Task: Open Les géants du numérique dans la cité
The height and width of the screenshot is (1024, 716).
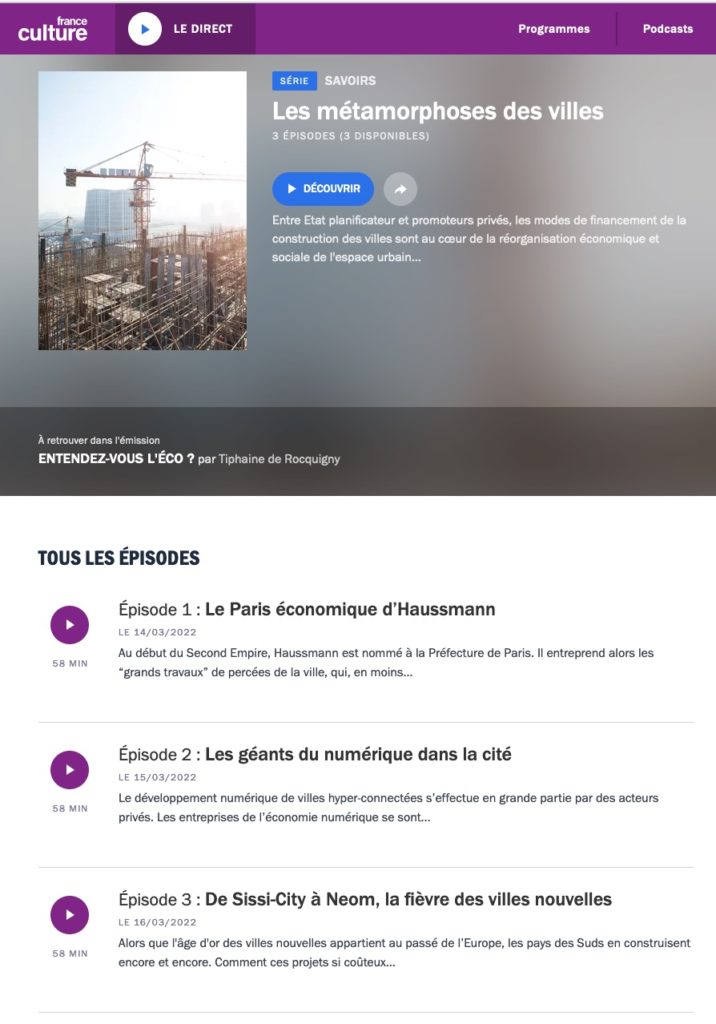Action: pyautogui.click(x=358, y=754)
